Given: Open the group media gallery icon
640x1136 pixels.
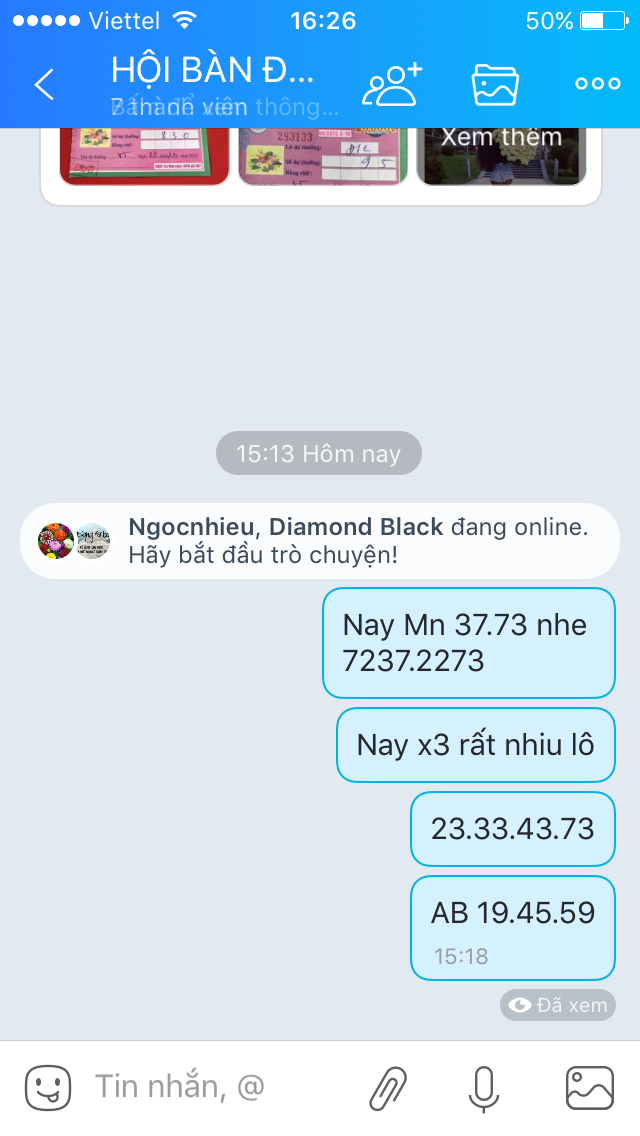Looking at the screenshot, I should point(495,84).
